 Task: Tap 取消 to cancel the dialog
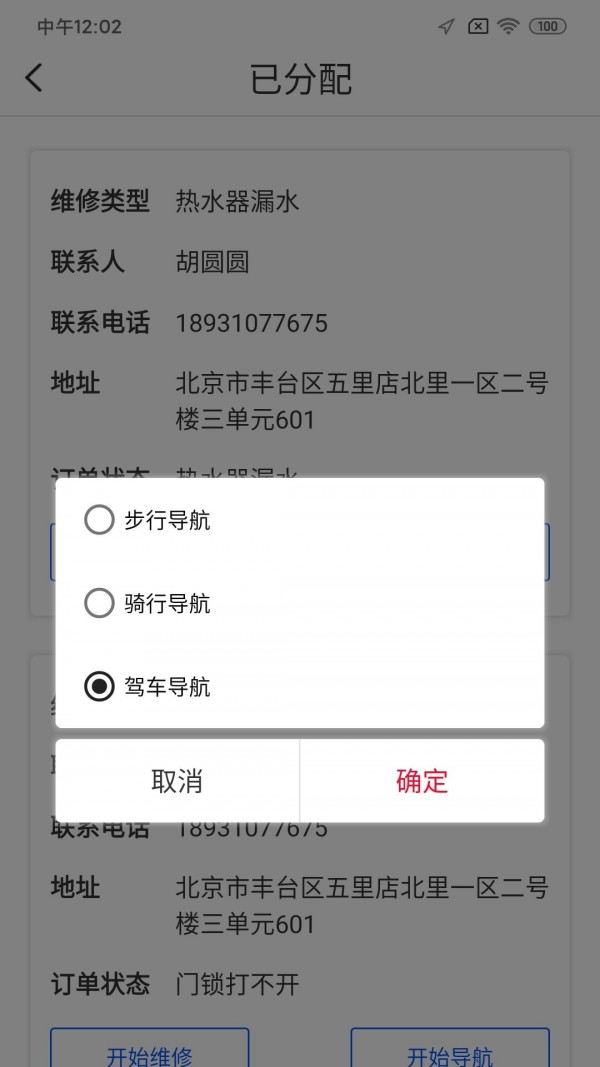click(177, 781)
